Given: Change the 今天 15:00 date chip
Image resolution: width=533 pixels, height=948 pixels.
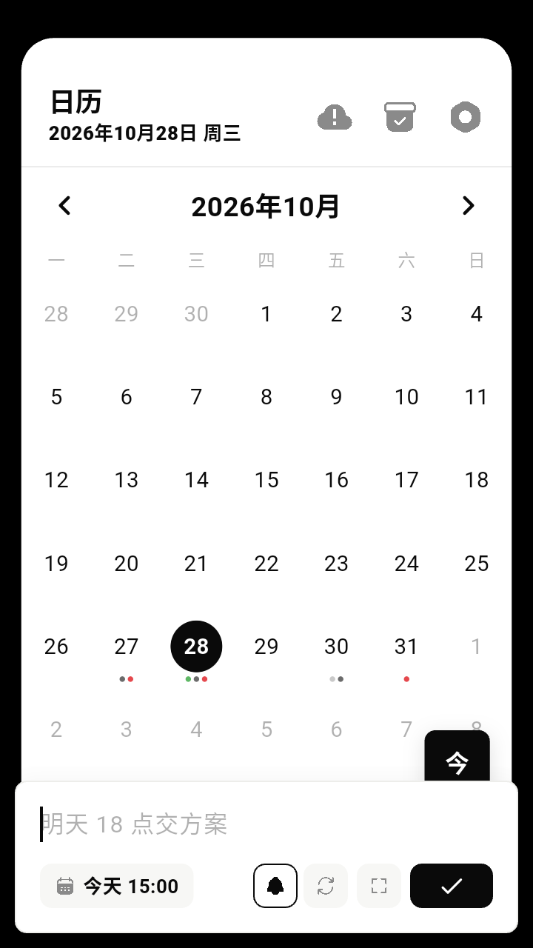Looking at the screenshot, I should coord(117,886).
